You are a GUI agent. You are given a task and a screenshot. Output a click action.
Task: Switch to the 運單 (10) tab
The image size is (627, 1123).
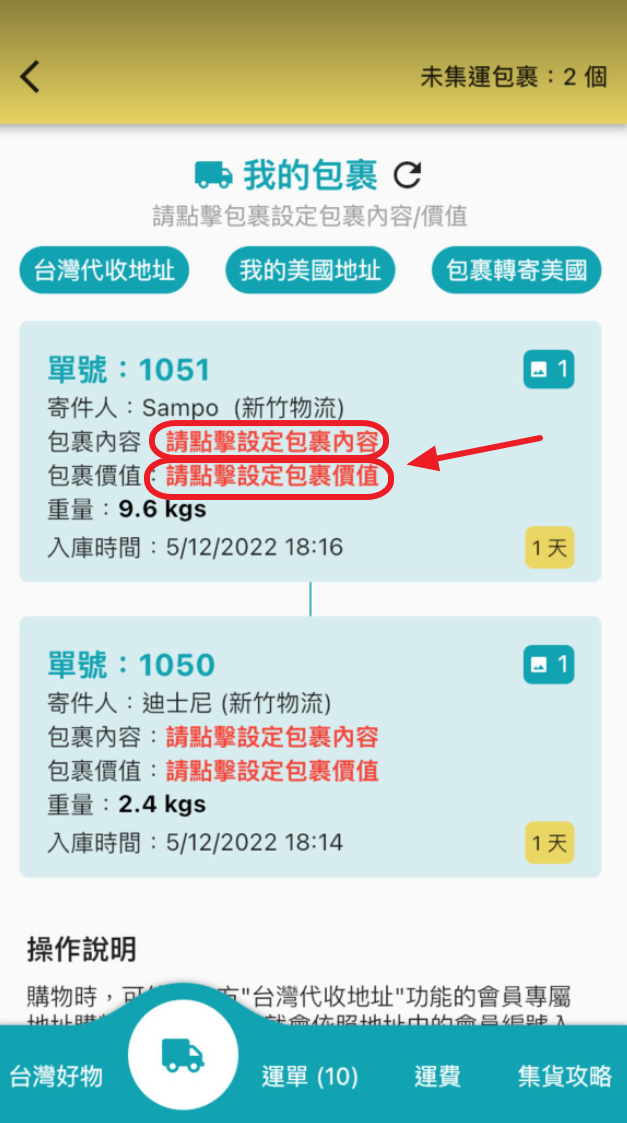(x=310, y=1076)
